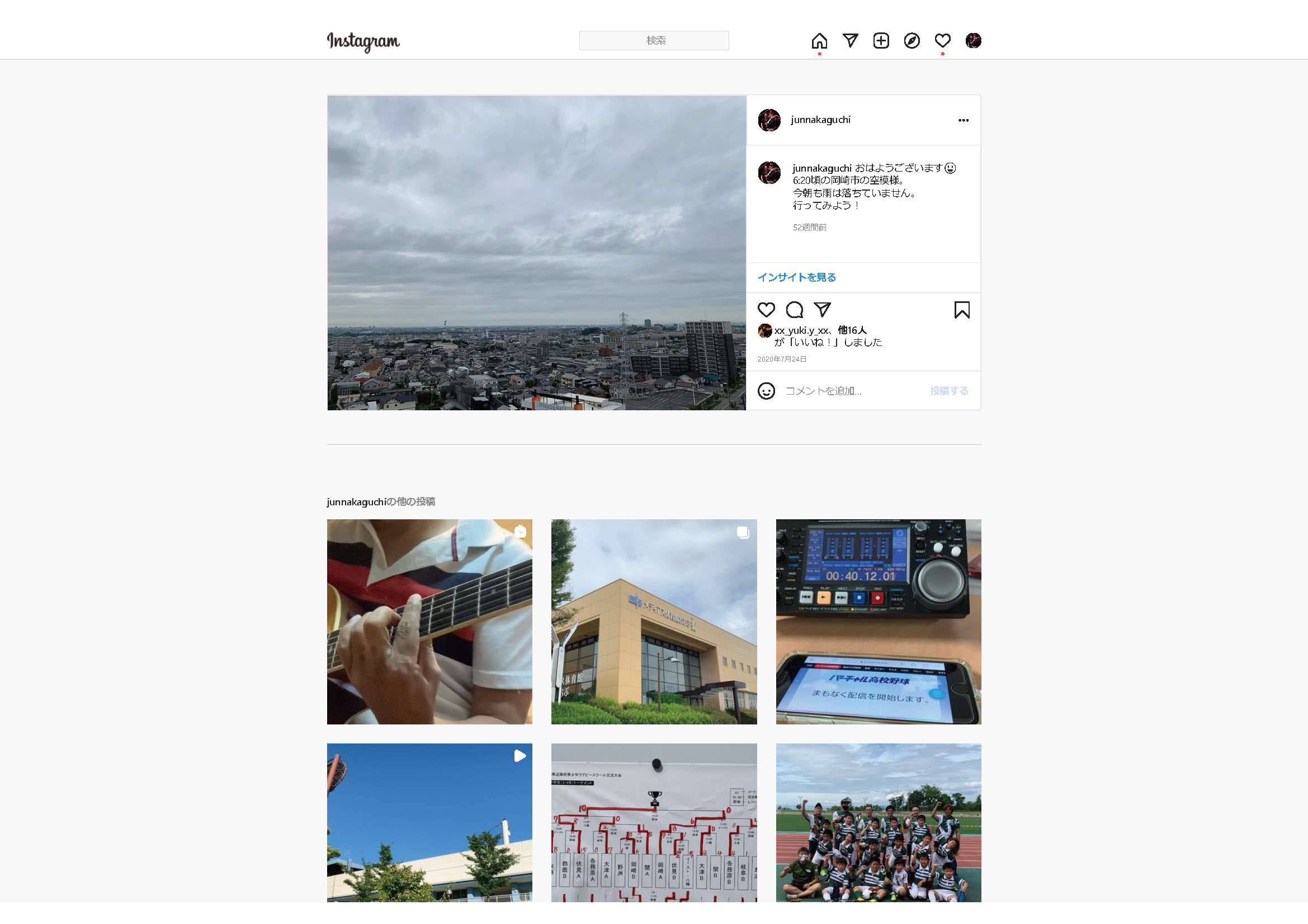Open the rugby team group photo post
Viewport: 1308px width, 924px height.
[878, 822]
